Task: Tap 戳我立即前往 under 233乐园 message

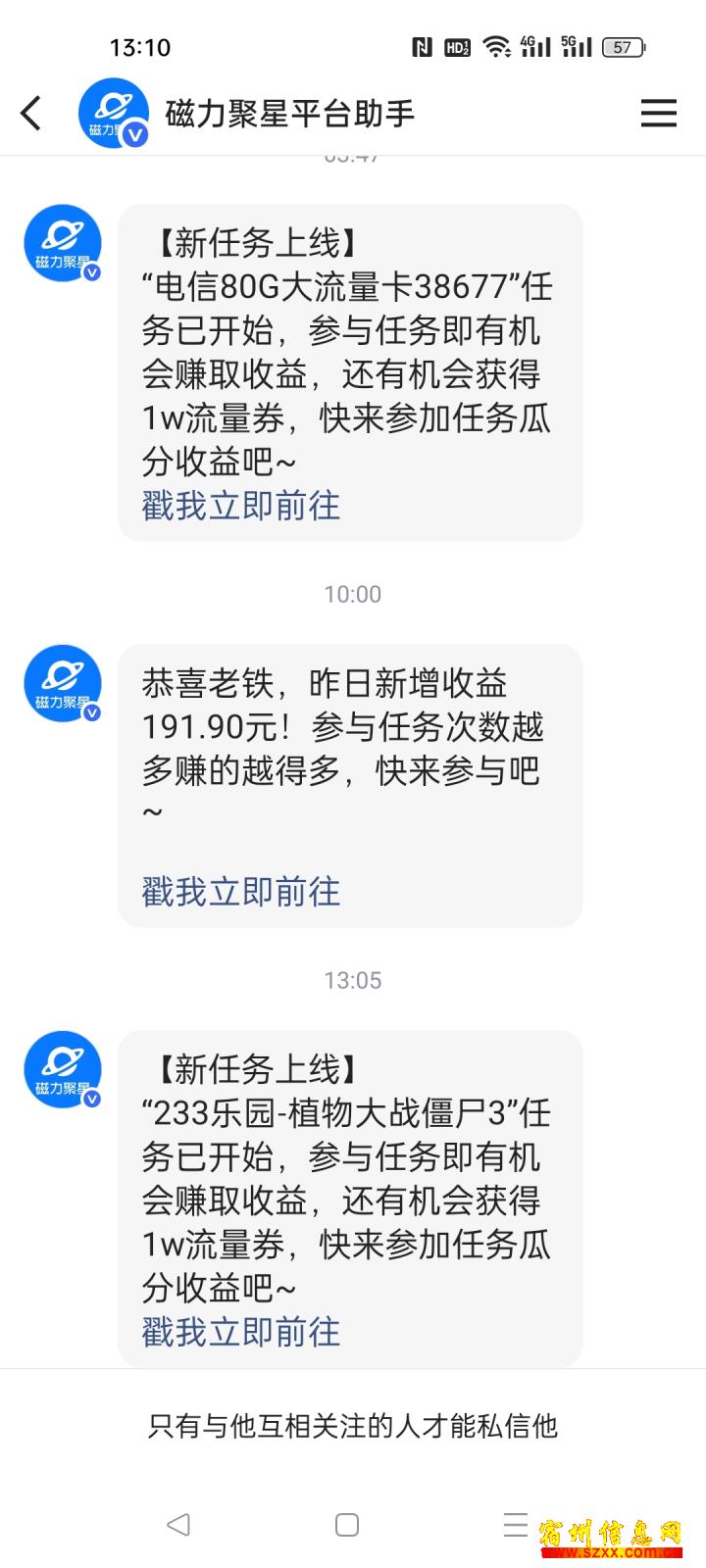Action: [x=241, y=1332]
